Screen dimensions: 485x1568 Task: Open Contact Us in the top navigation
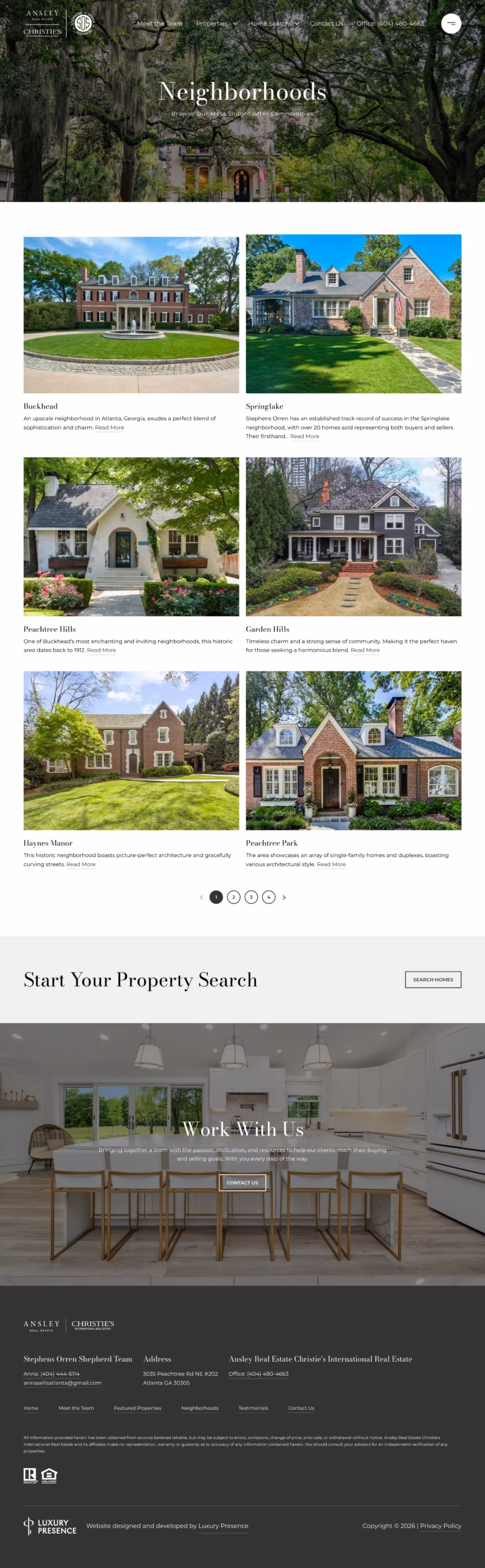[326, 23]
